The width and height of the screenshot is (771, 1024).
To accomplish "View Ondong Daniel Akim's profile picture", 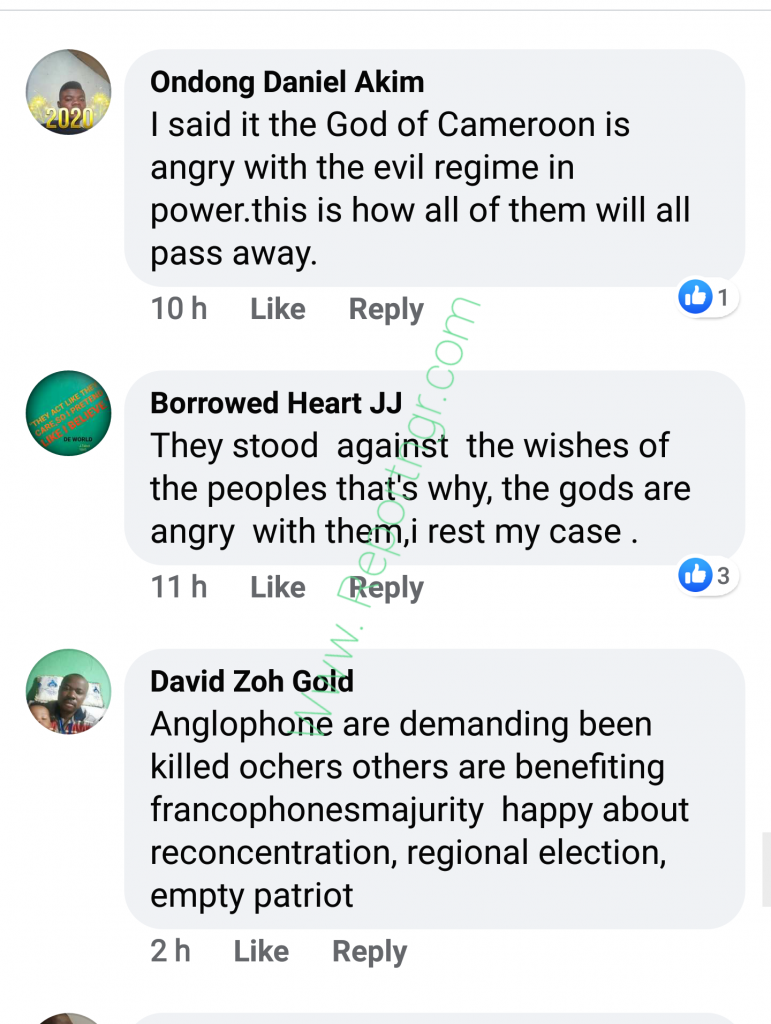I will click(68, 92).
